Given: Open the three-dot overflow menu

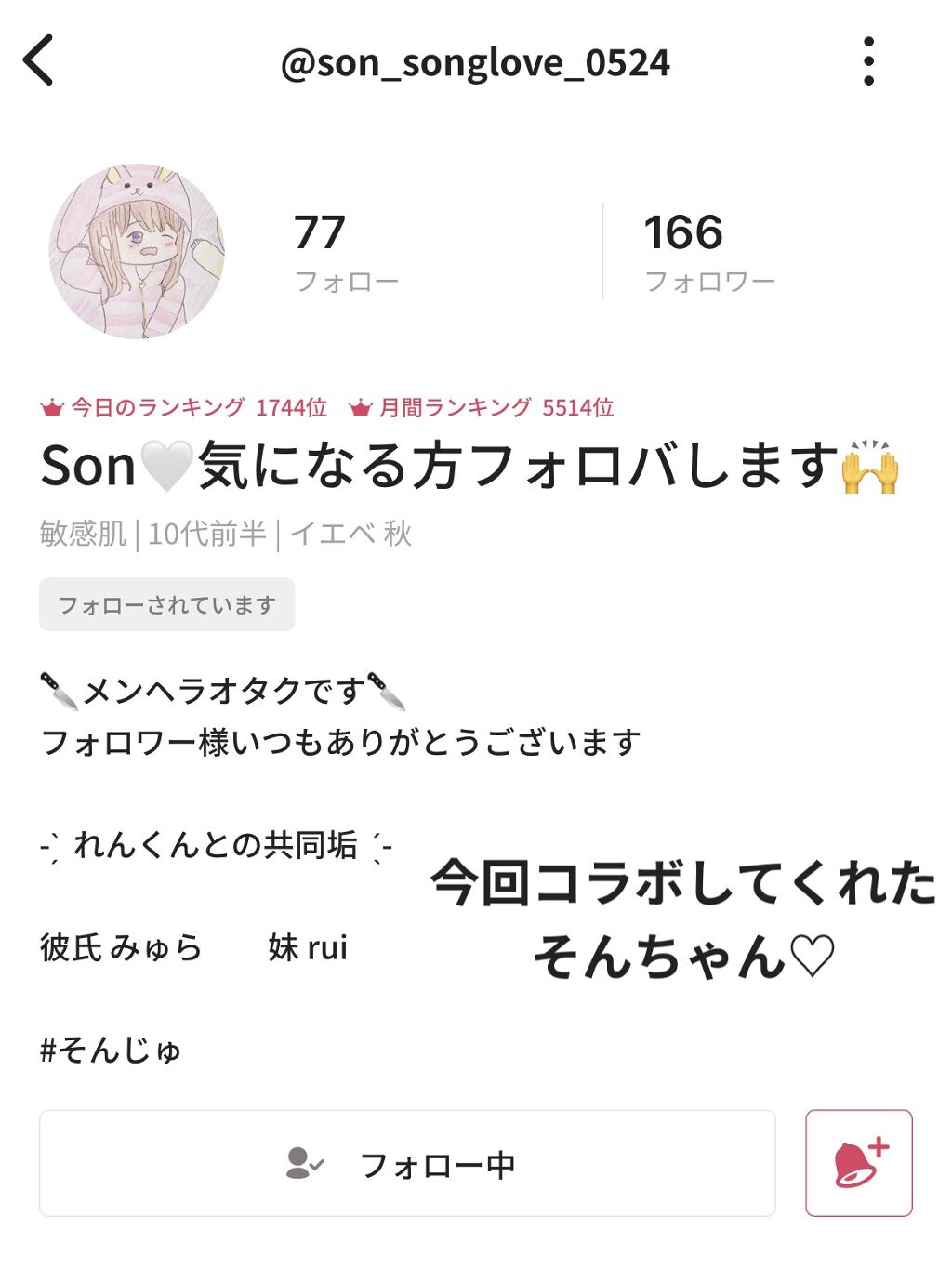Looking at the screenshot, I should coord(868,61).
